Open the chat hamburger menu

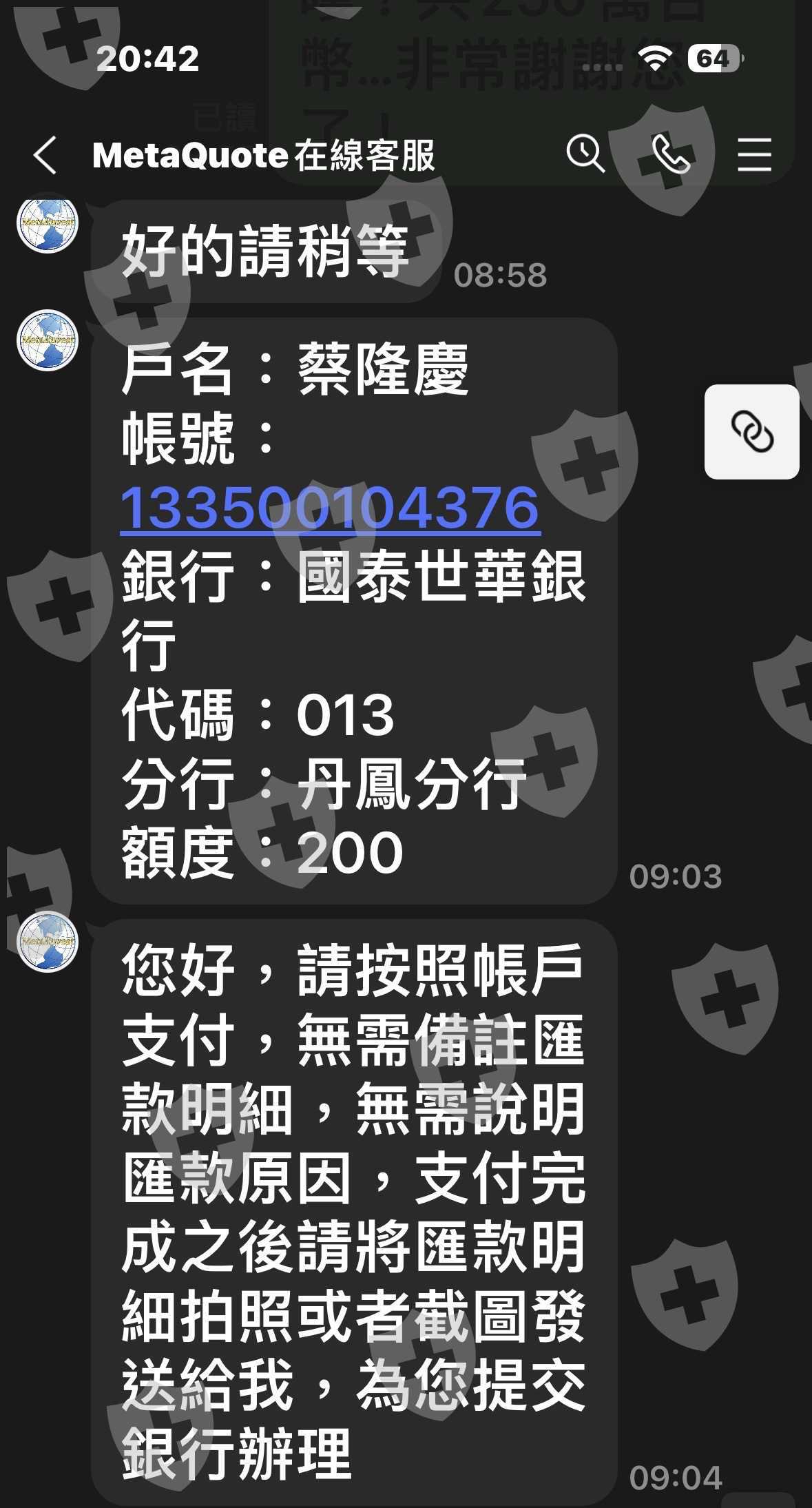(754, 154)
